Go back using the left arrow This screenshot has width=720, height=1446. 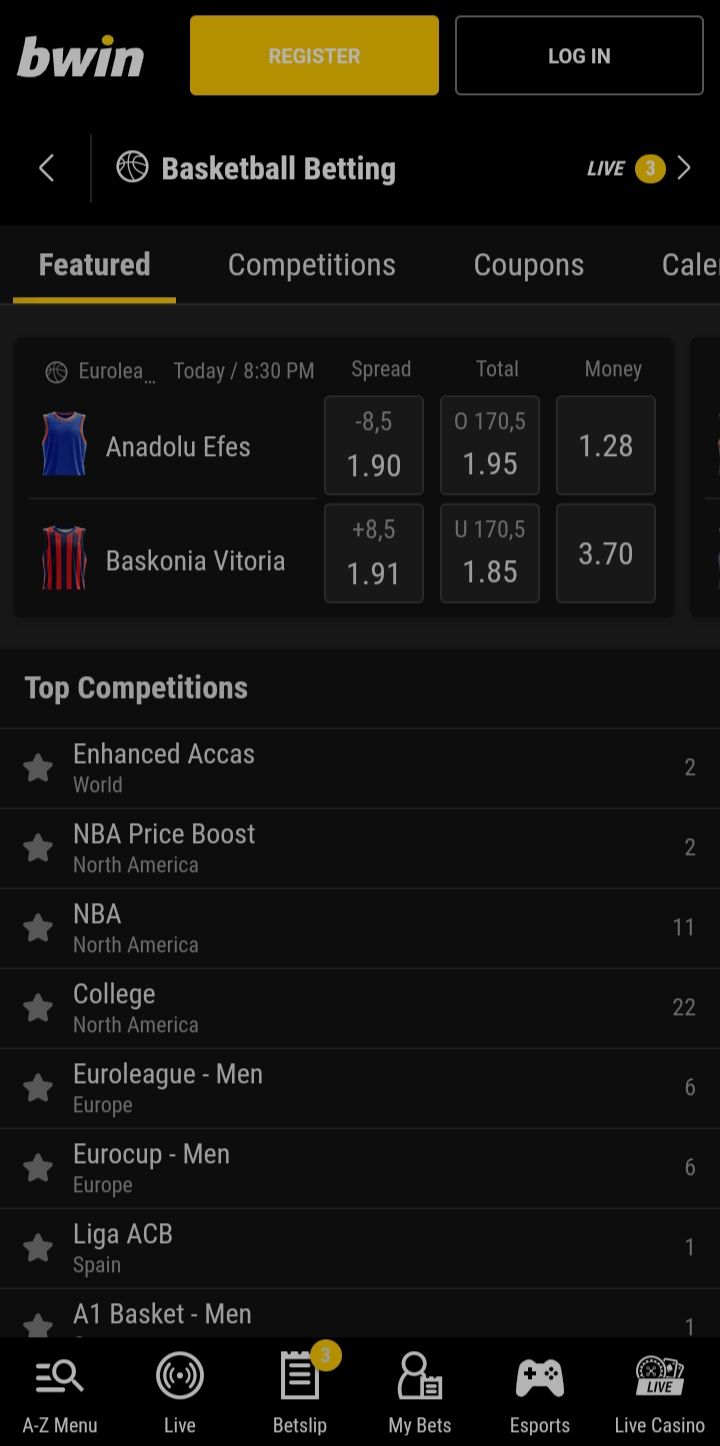[x=46, y=168]
